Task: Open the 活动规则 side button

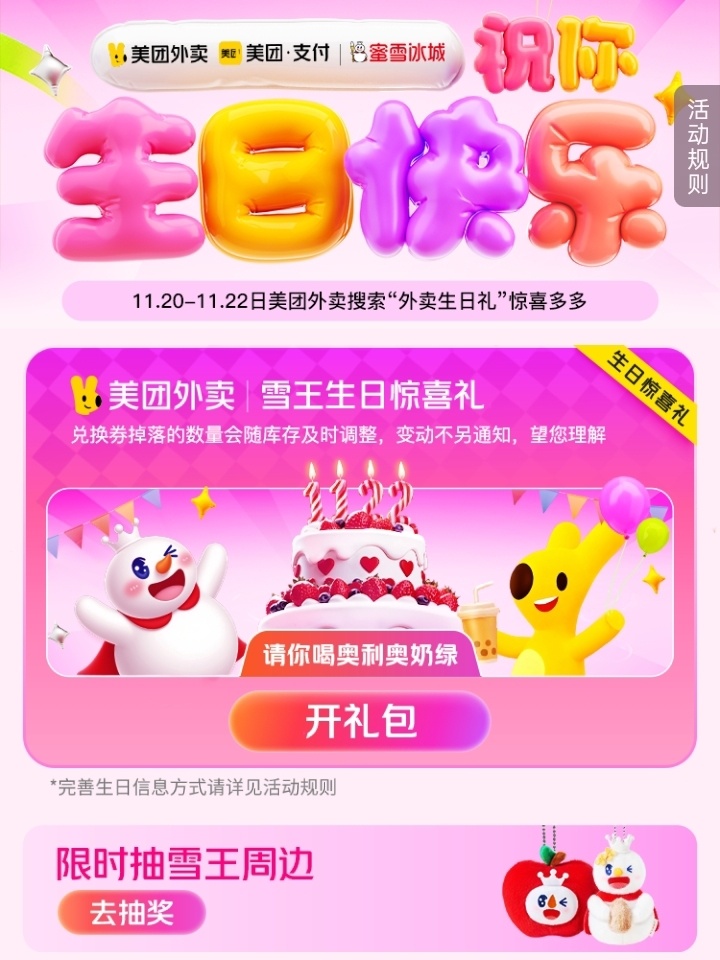Action: [x=698, y=147]
